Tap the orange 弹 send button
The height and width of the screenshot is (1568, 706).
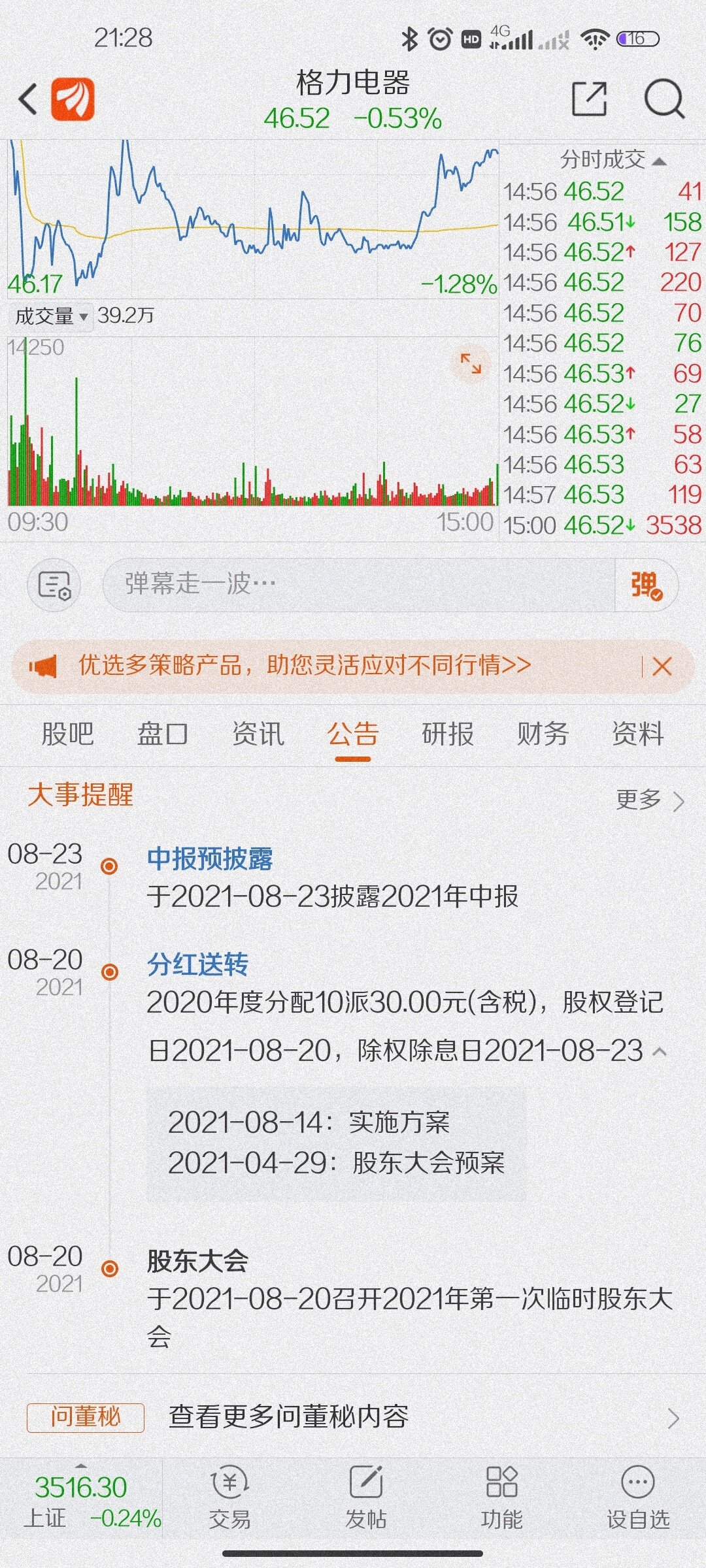pos(646,585)
